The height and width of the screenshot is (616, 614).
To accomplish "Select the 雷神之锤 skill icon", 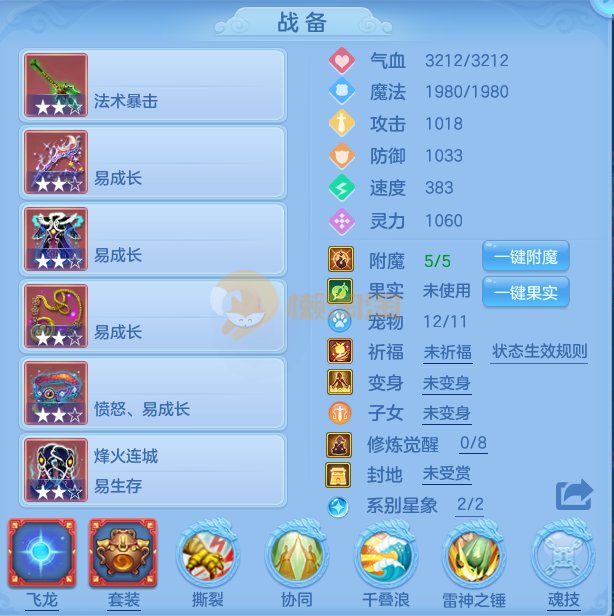I will (x=474, y=556).
